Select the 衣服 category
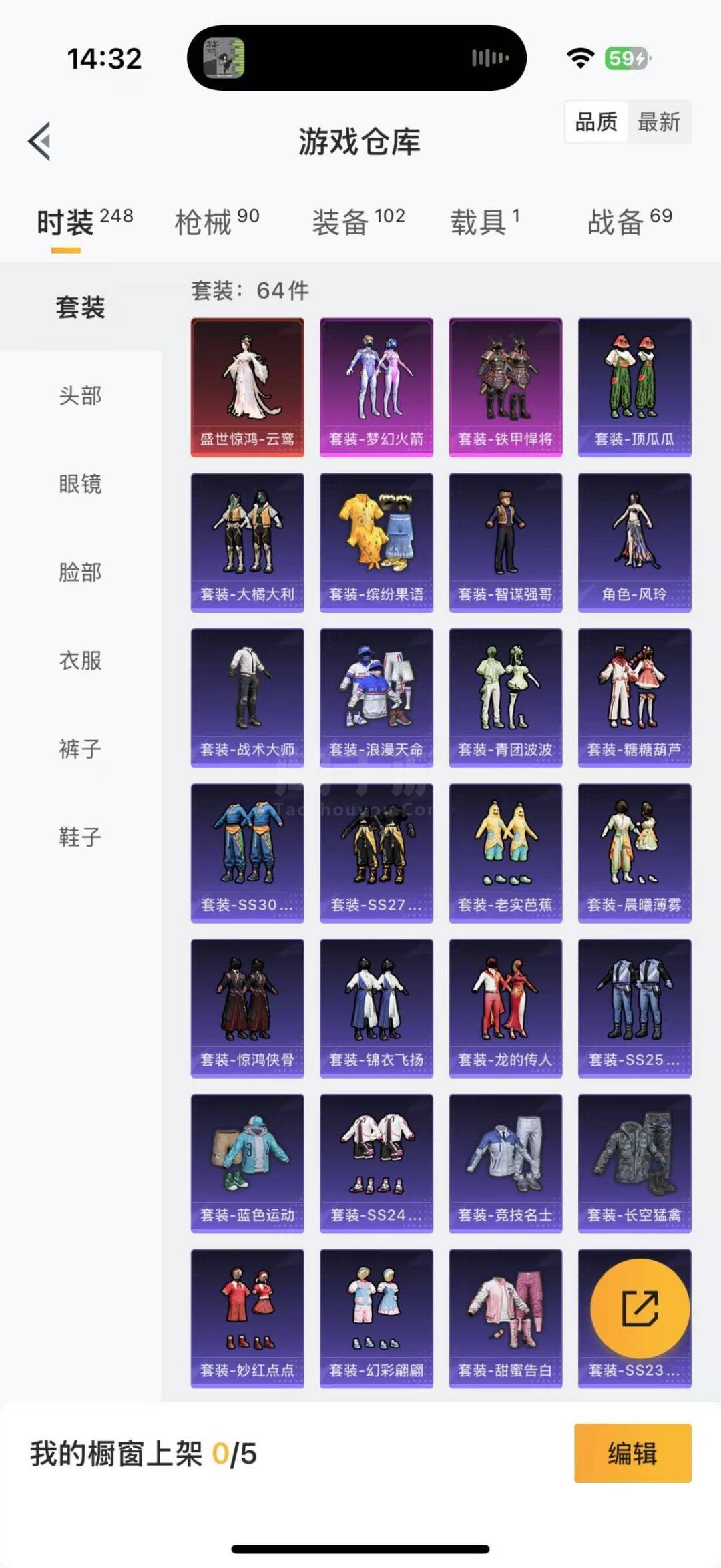Screen dimensions: 721x1568 (x=80, y=660)
